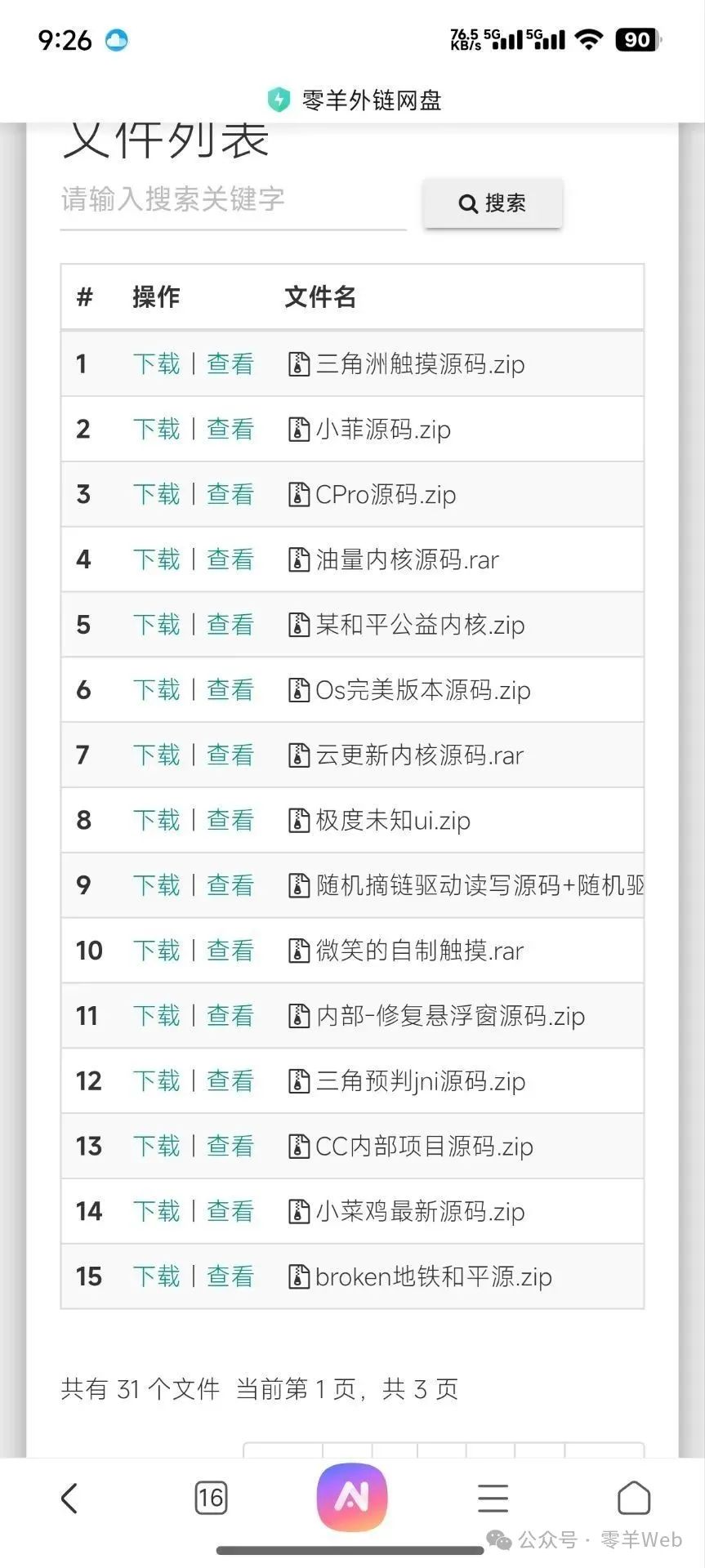Open 查看 for CPro源码.zip
The image size is (705, 1568).
231,494
